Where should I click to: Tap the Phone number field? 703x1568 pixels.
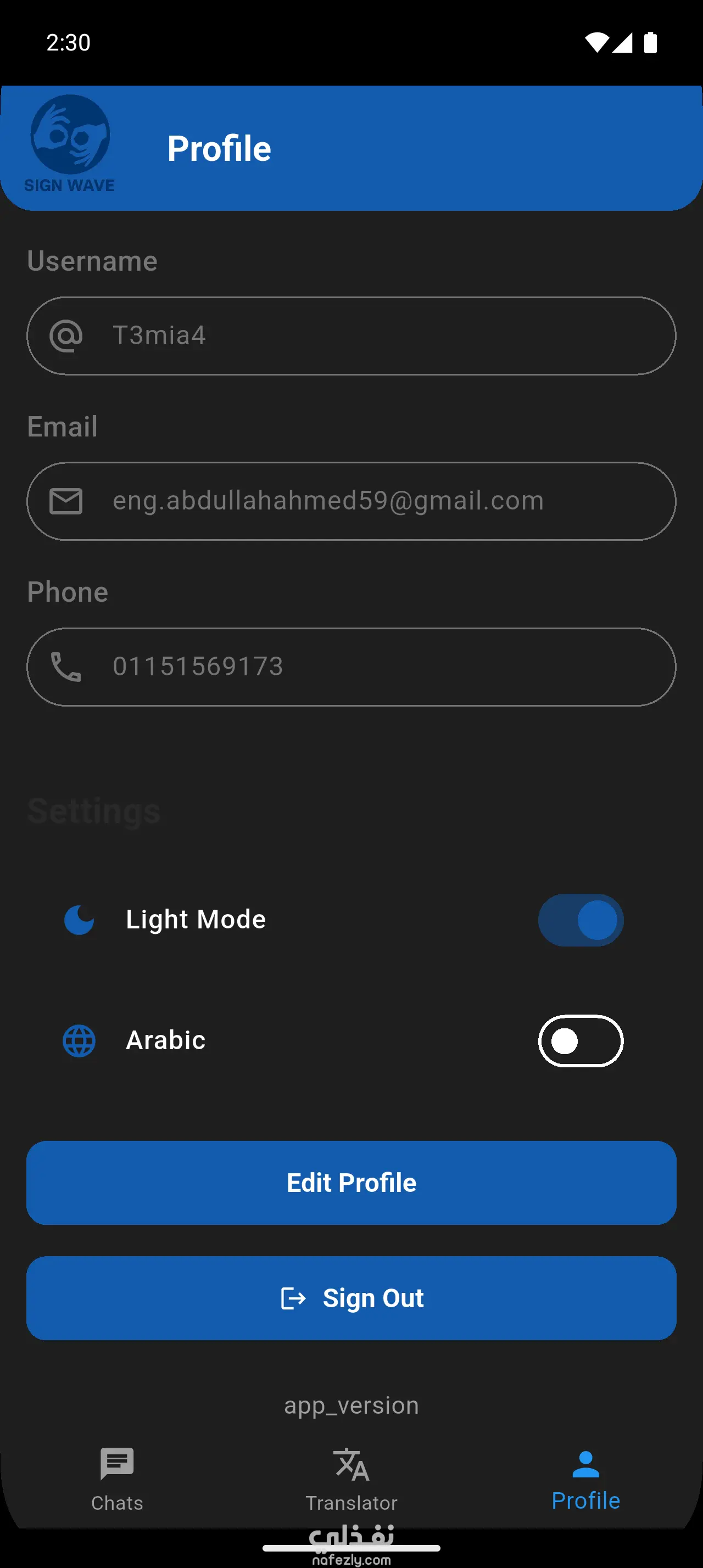[351, 667]
